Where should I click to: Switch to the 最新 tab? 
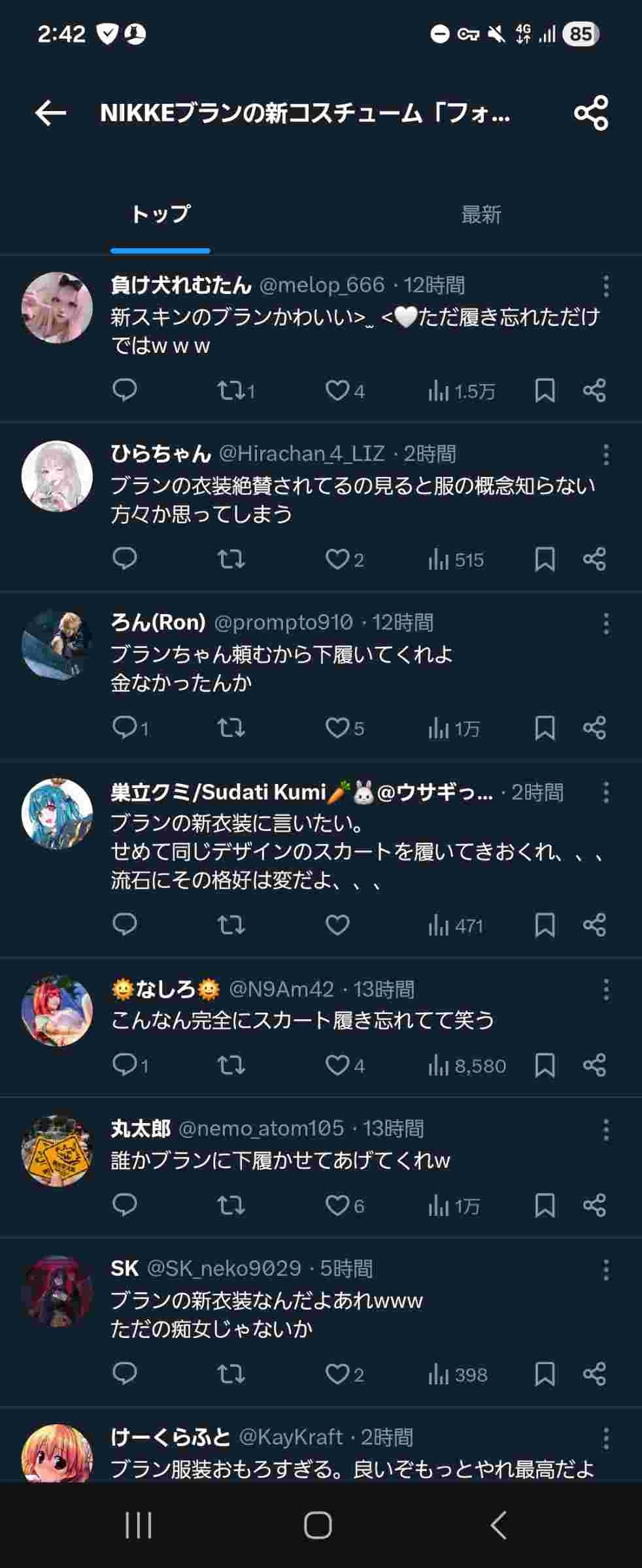coord(481,214)
